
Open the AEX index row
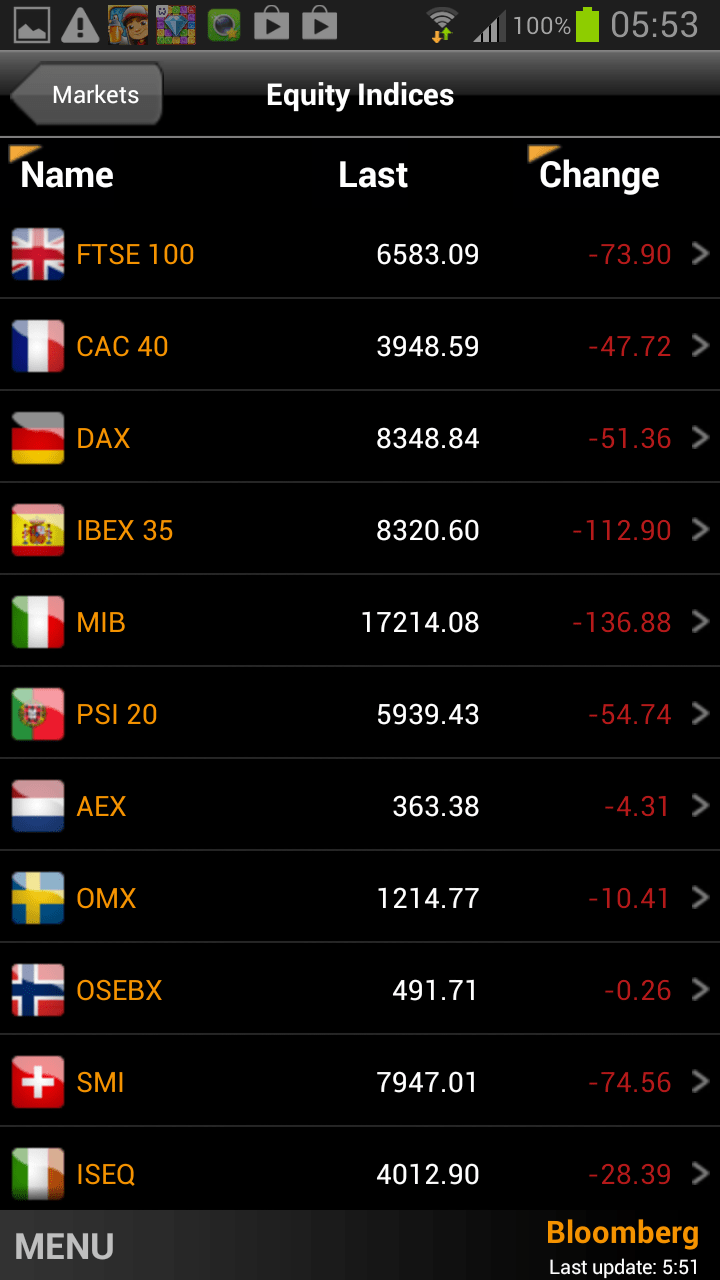(360, 806)
